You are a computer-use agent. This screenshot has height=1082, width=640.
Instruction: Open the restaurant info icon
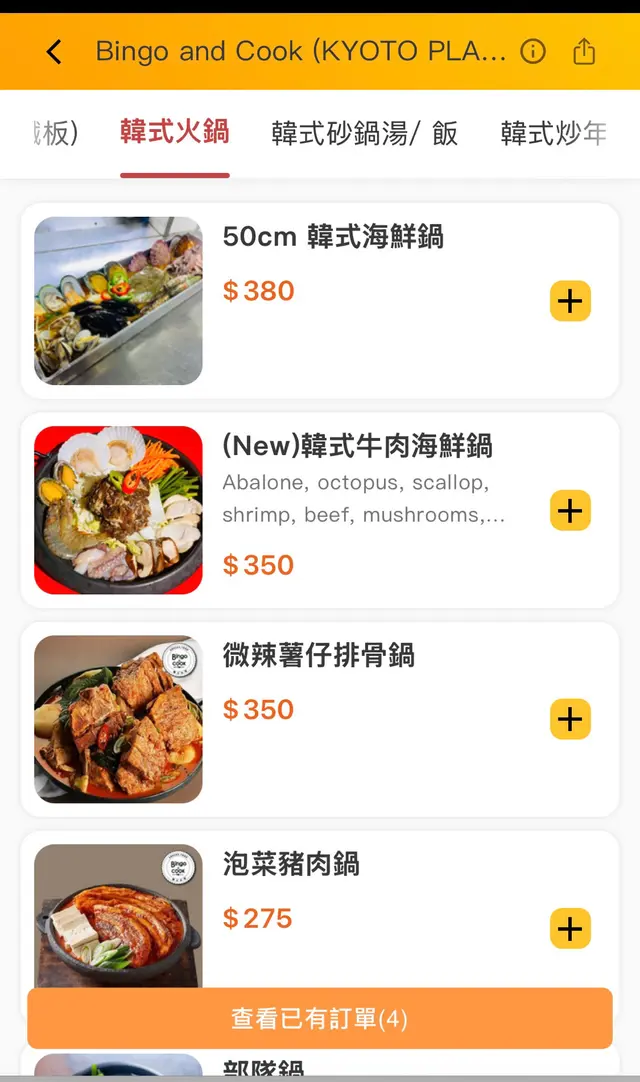click(534, 52)
